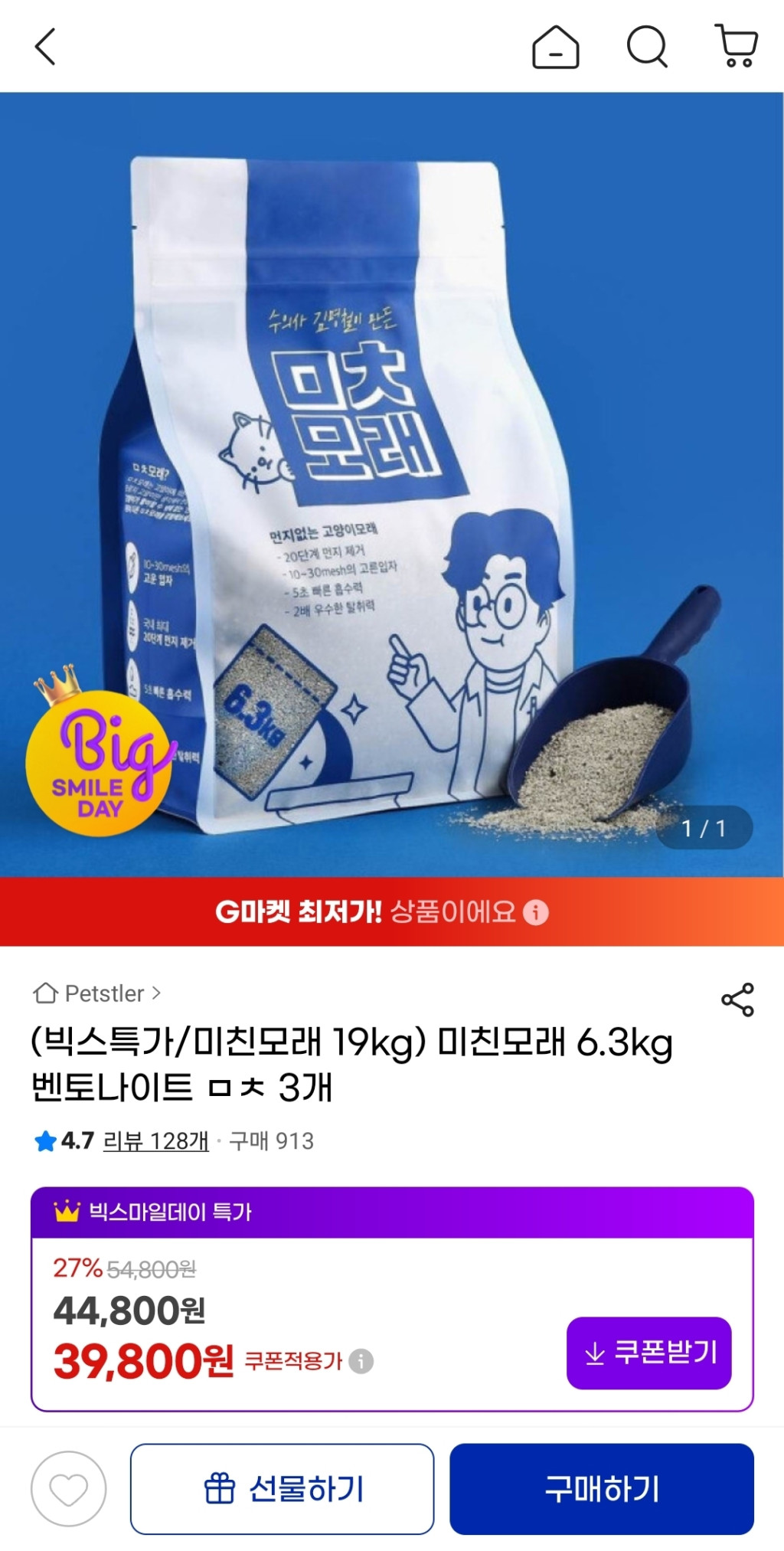
Task: Tap info icon on G마켓 최저가 banner
Action: pyautogui.click(x=536, y=912)
